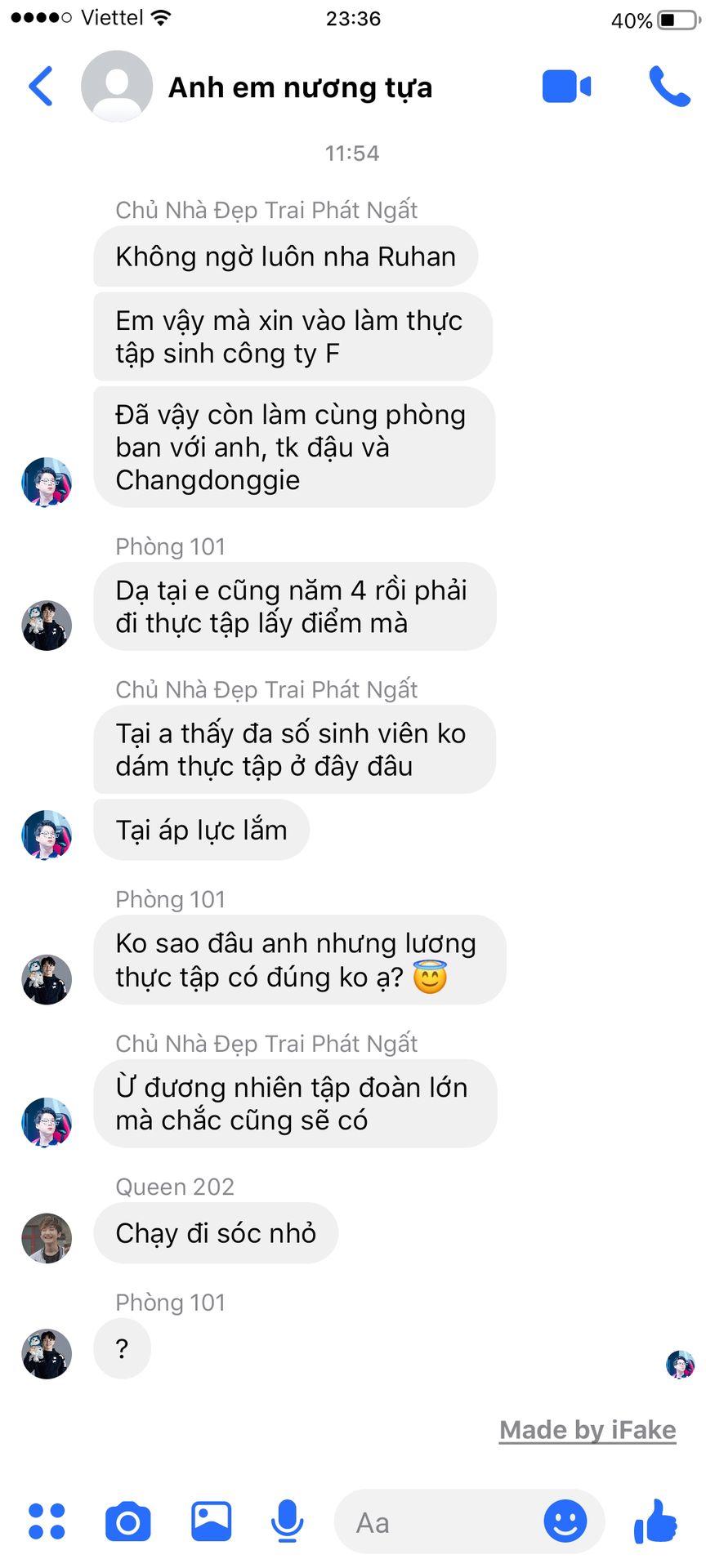
Task: Open Anh em nương tựa group details
Action: point(300,87)
